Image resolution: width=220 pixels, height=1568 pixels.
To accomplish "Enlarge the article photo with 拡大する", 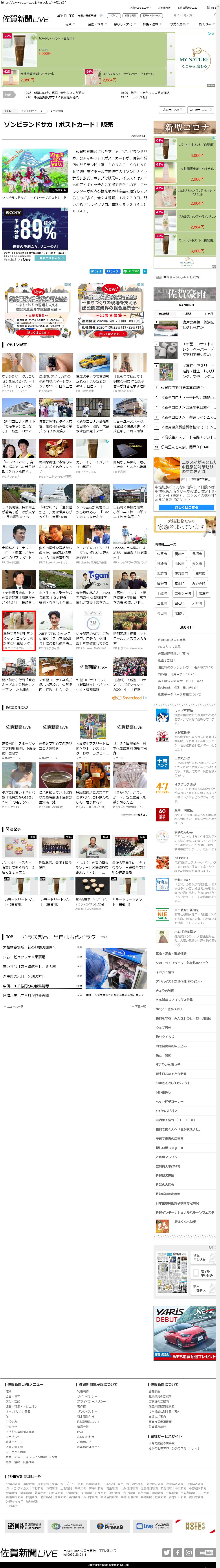I will (58, 190).
